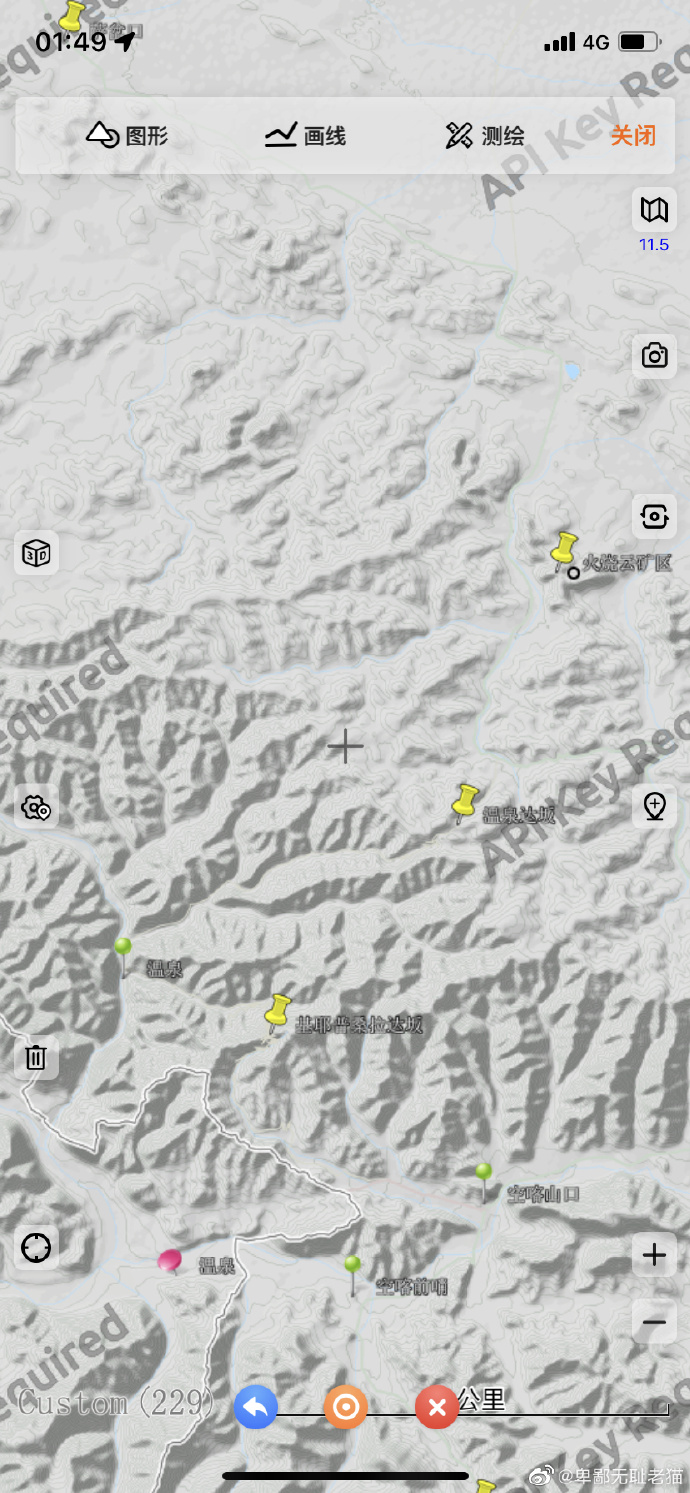This screenshot has width=690, height=1493.
Task: Tap 关闭 to close the toolbar
Action: coord(633,135)
